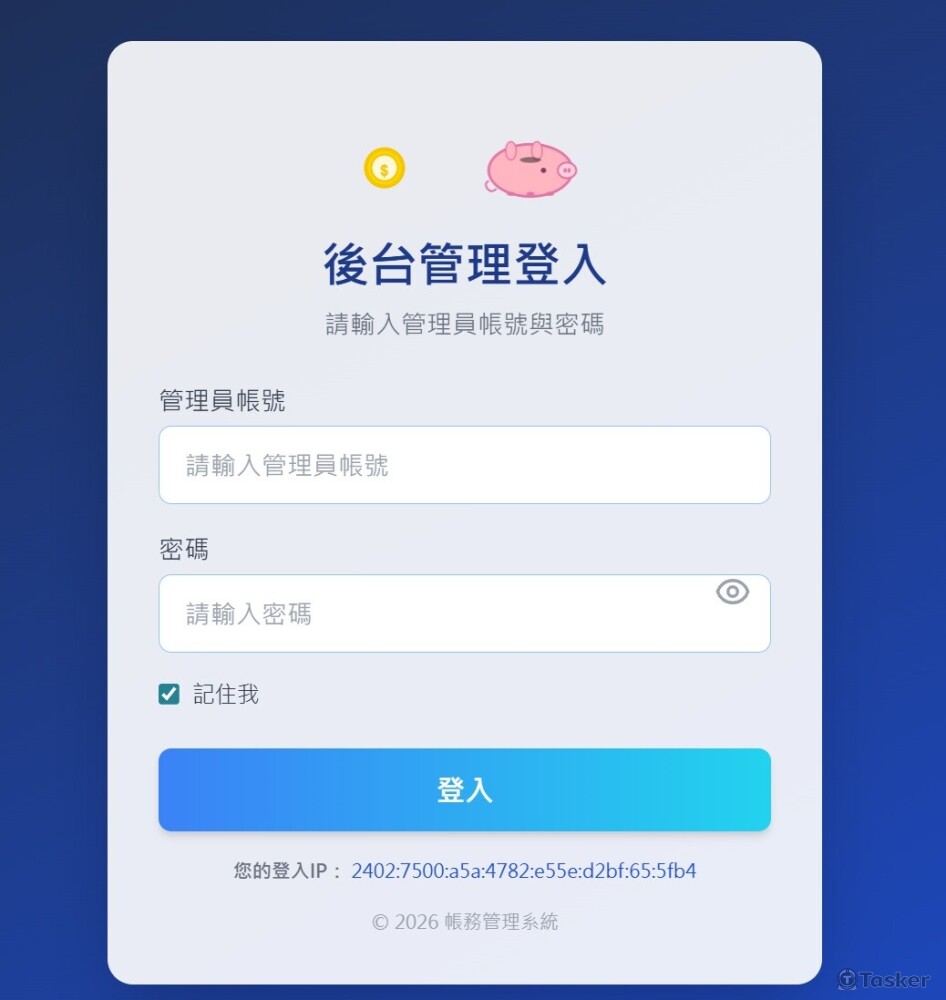Uncheck the 記住我 checkbox

pyautogui.click(x=169, y=694)
